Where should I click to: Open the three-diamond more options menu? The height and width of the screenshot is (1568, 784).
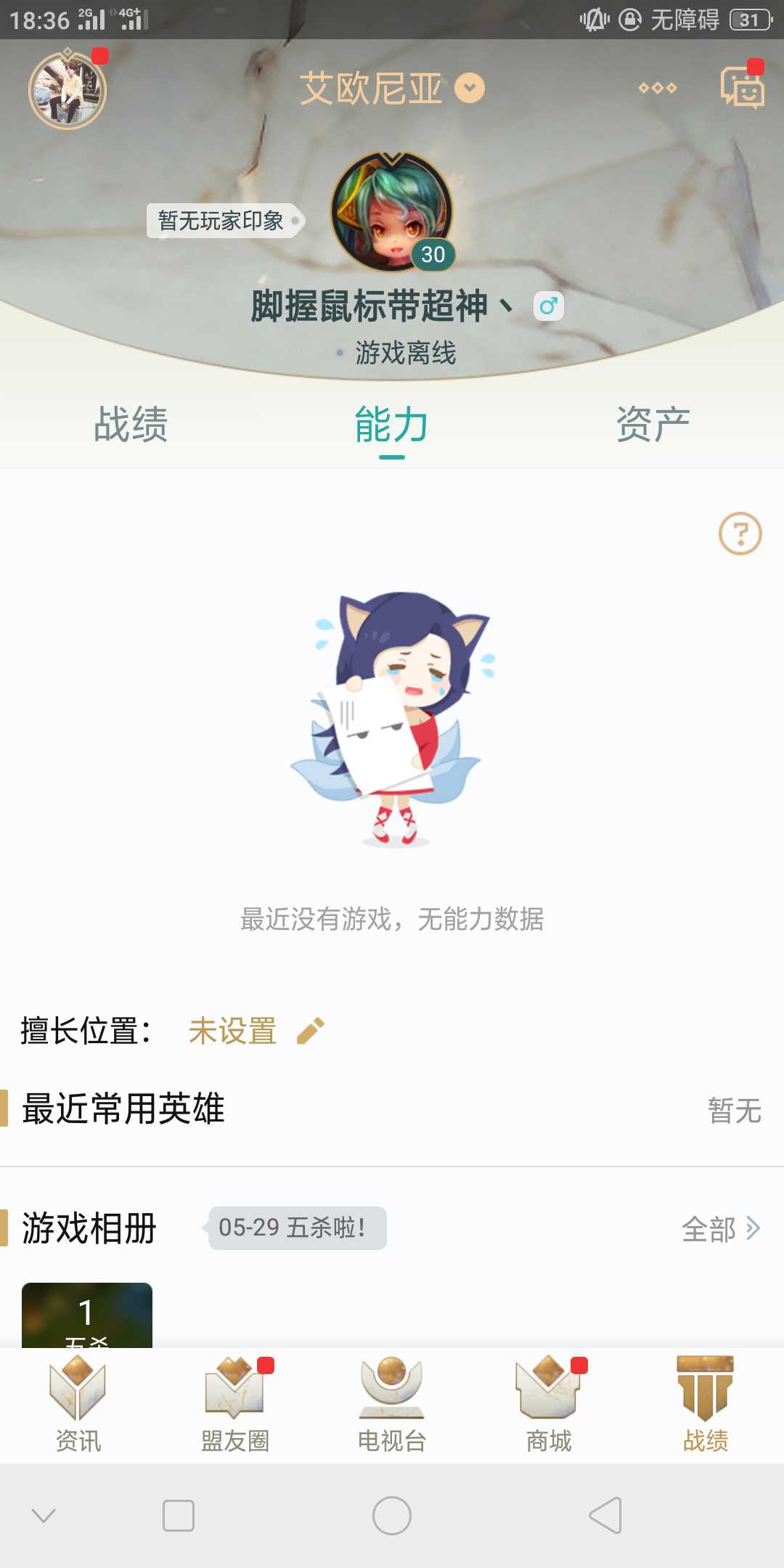pyautogui.click(x=657, y=89)
